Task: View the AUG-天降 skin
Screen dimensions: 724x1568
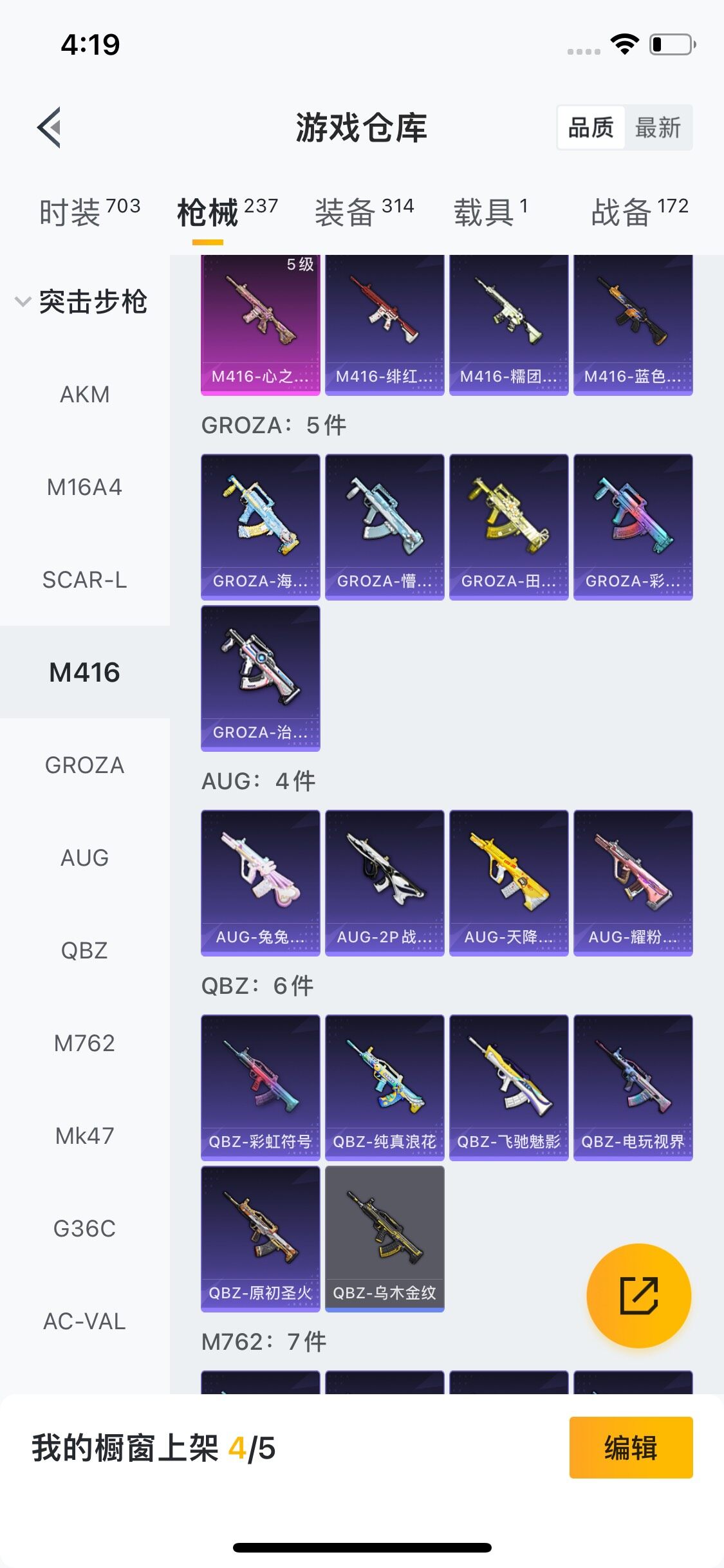Action: (x=508, y=882)
